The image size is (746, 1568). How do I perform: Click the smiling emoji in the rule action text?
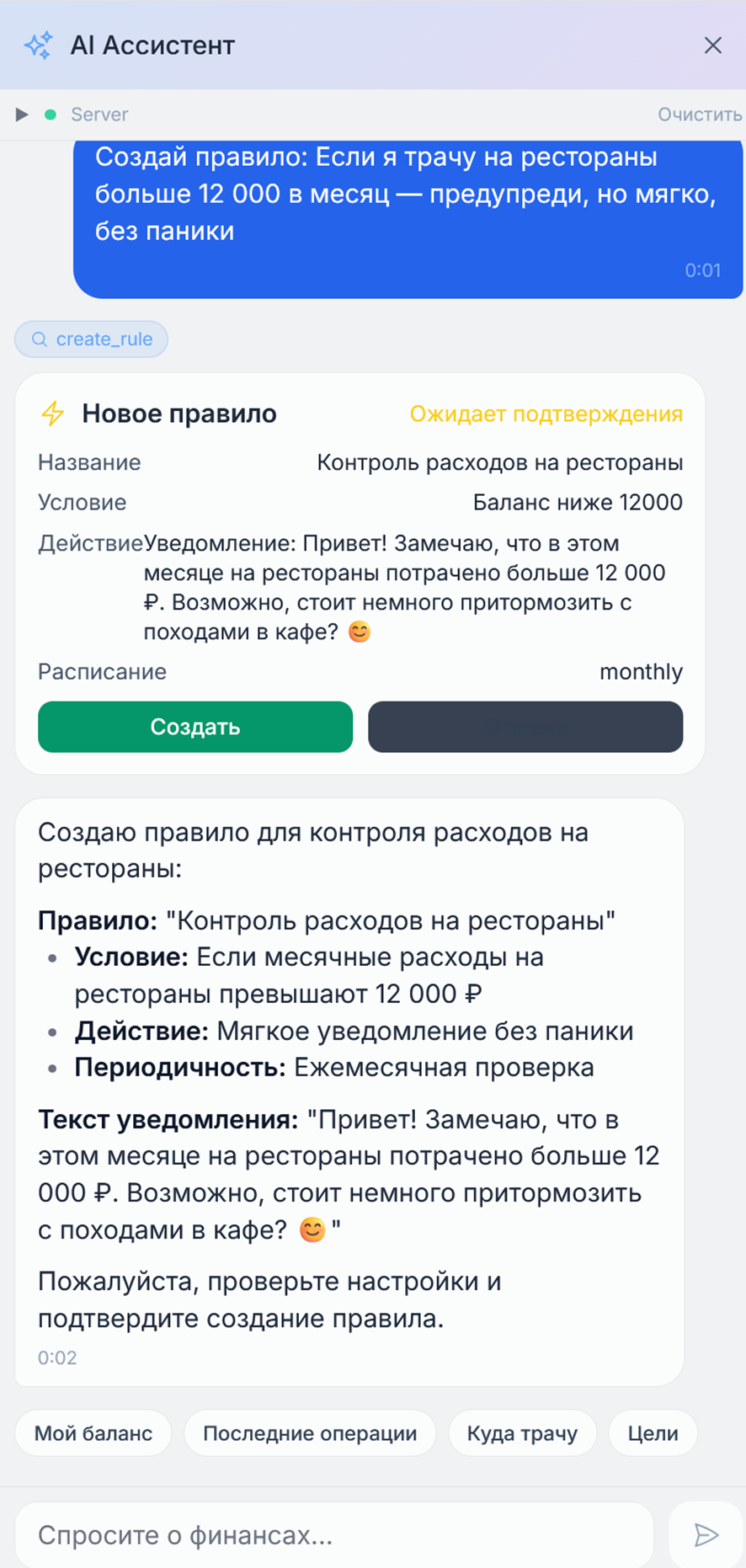click(360, 631)
